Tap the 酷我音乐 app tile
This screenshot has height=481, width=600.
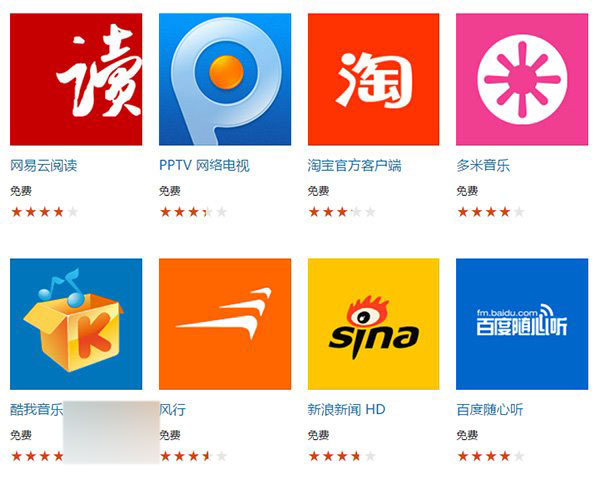coord(75,323)
